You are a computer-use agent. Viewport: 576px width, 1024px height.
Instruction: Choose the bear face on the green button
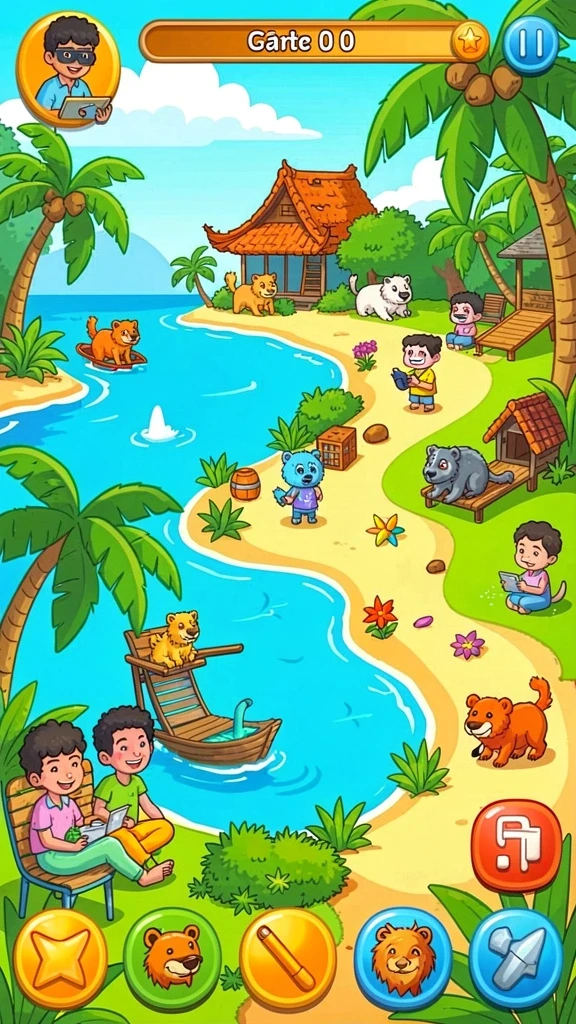point(172,959)
